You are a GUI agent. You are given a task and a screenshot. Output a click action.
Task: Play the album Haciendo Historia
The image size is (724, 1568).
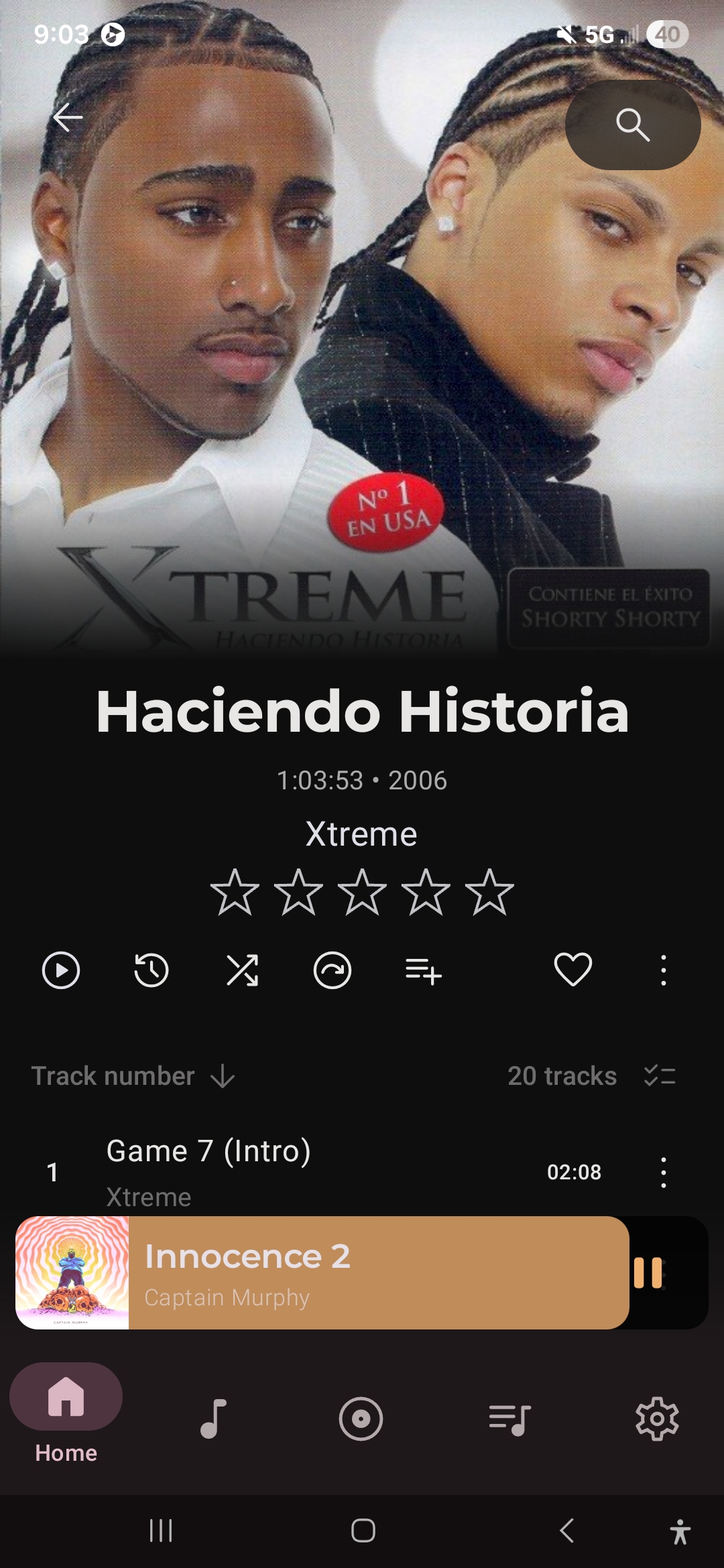(61, 970)
